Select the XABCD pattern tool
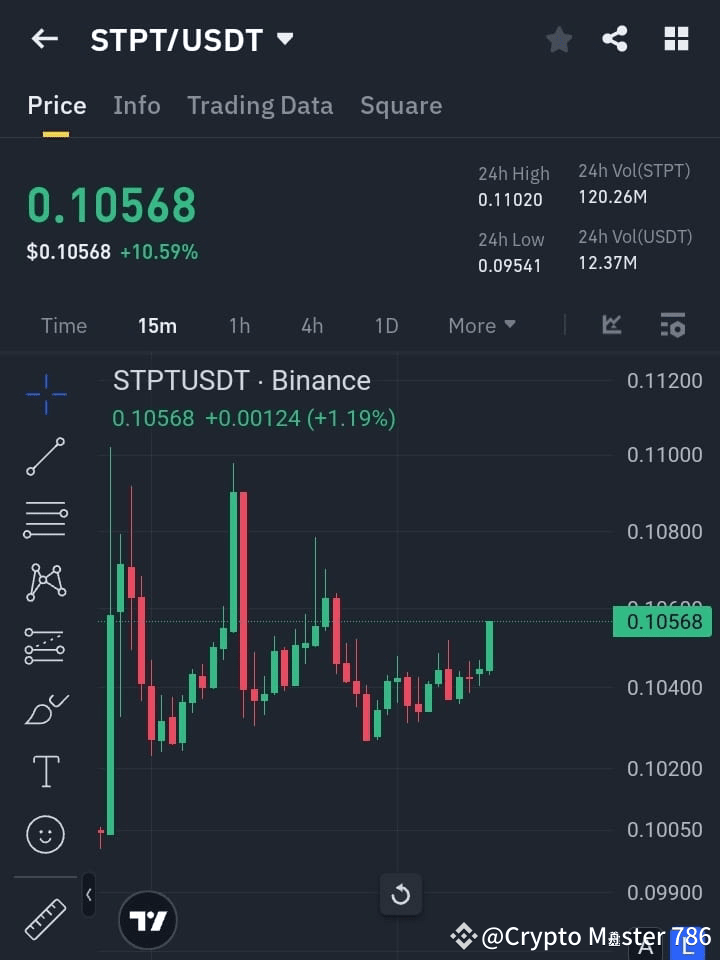Screen dimensions: 720x960 tap(45, 583)
